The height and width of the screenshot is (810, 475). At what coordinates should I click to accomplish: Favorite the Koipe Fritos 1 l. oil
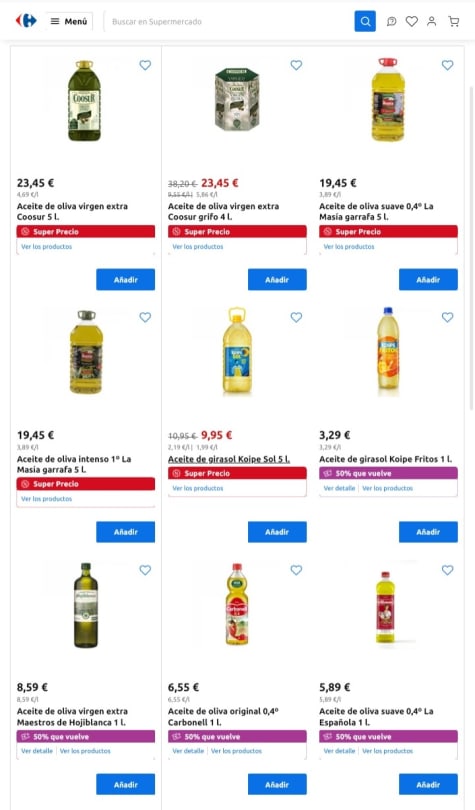447,317
